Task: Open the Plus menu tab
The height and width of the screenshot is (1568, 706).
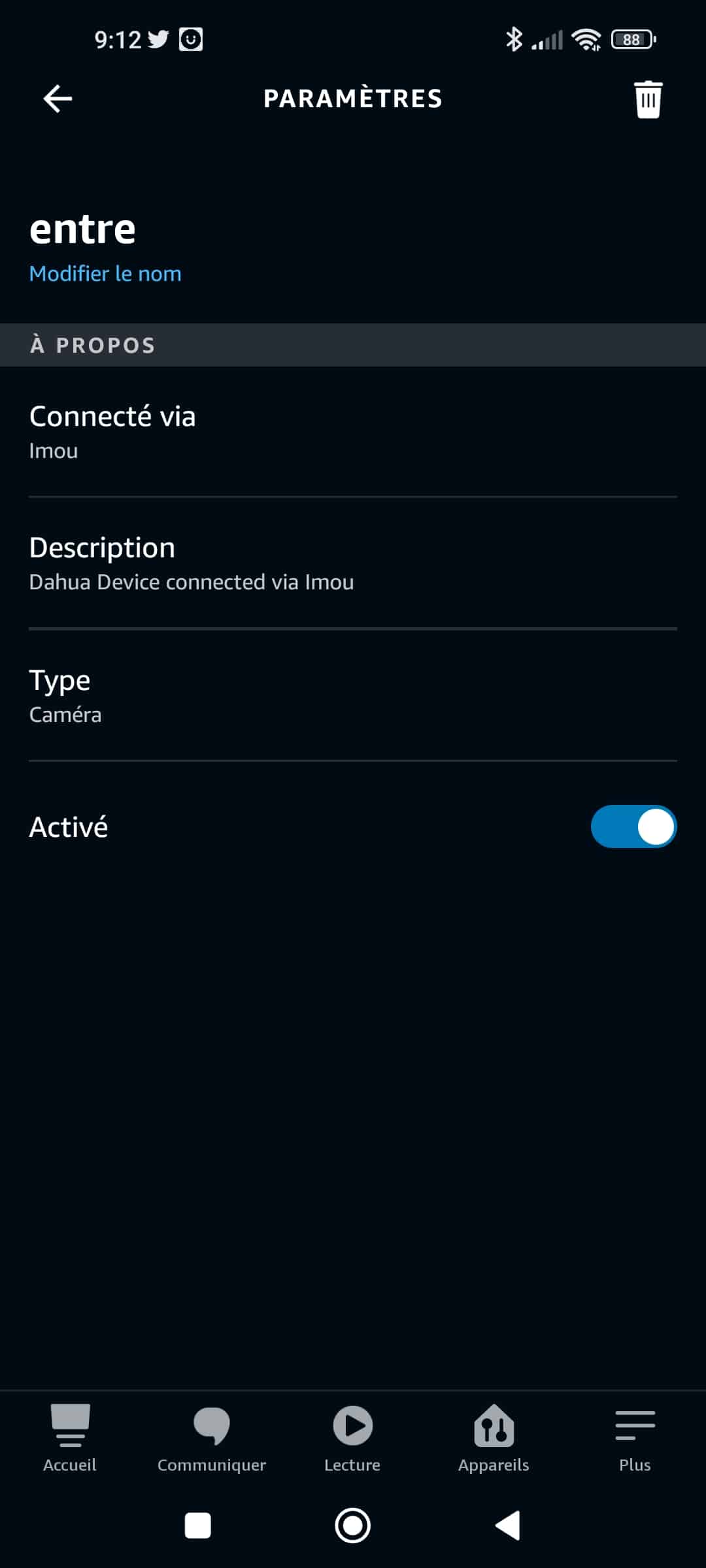Action: click(x=635, y=1438)
